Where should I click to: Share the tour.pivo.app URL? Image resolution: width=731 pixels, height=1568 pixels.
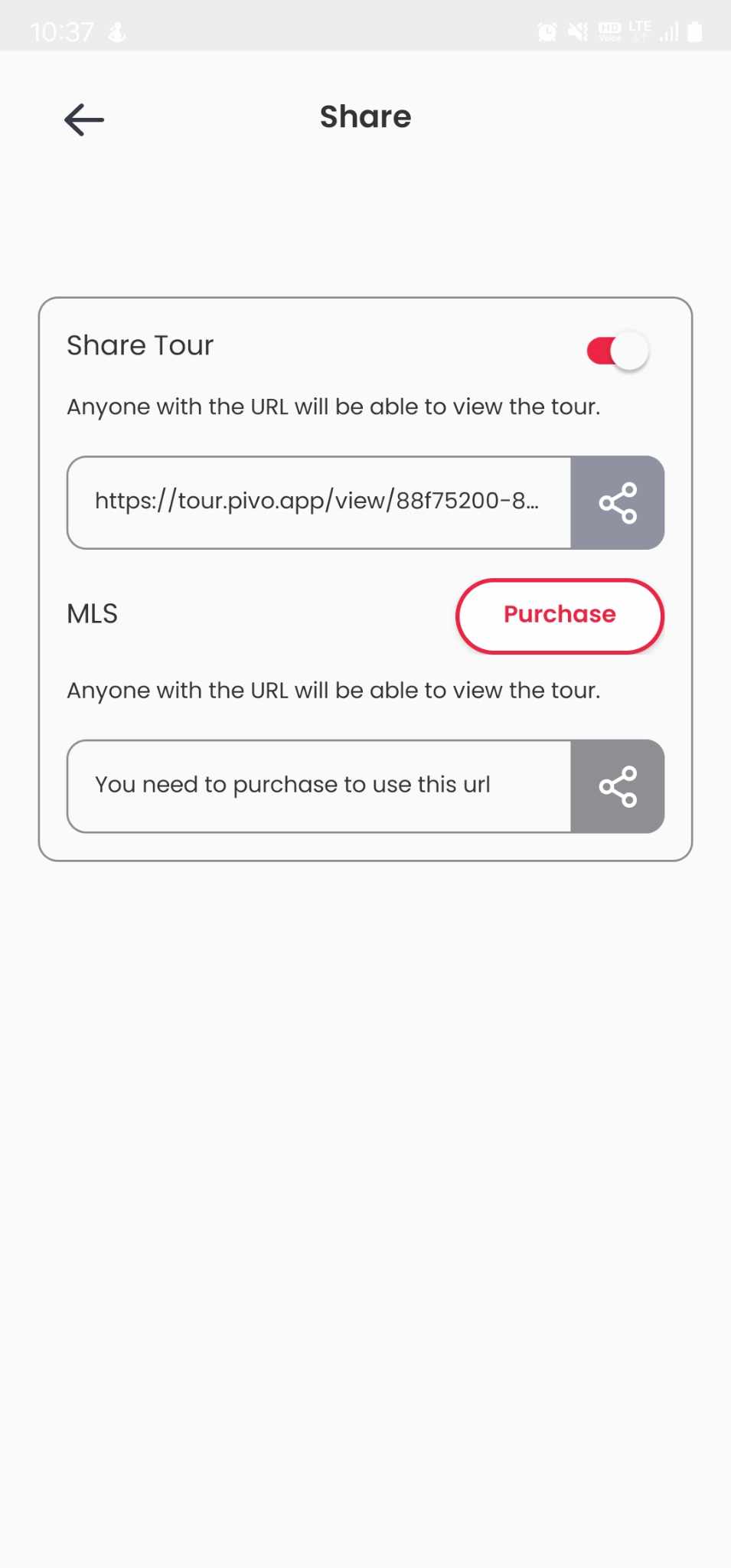[x=618, y=503]
